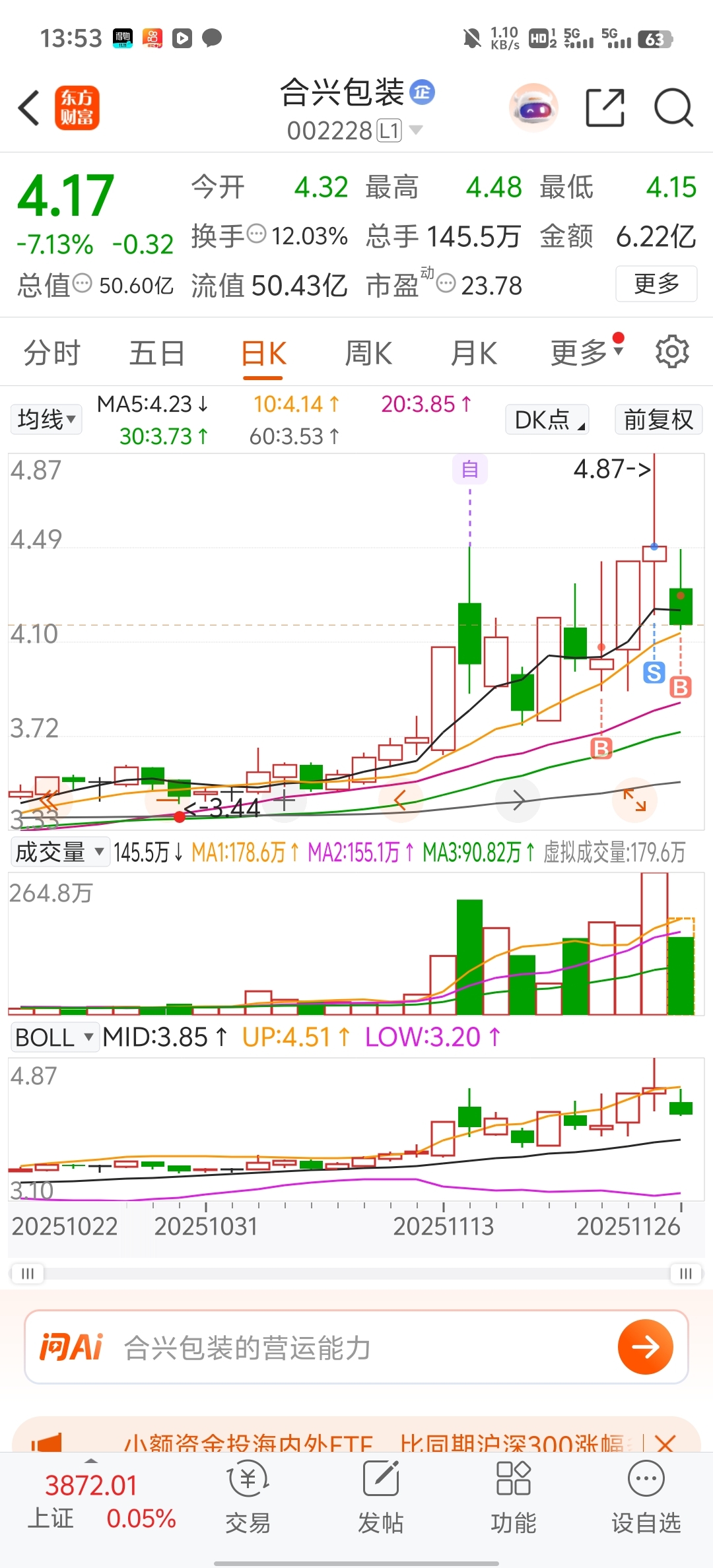Switch to 分时 chart tab
The width and height of the screenshot is (713, 1568).
(51, 353)
